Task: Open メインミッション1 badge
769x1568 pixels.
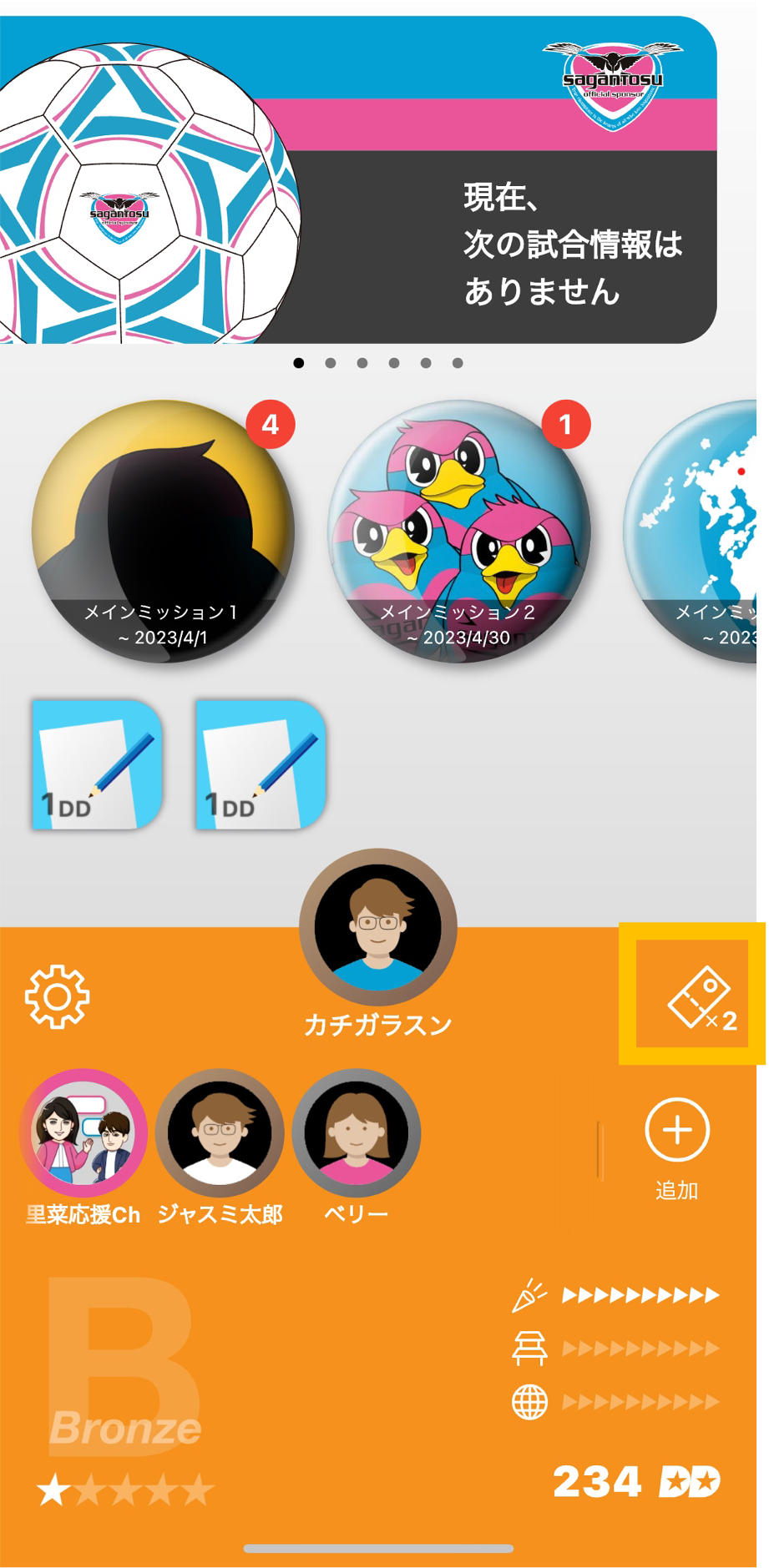Action: [x=164, y=532]
